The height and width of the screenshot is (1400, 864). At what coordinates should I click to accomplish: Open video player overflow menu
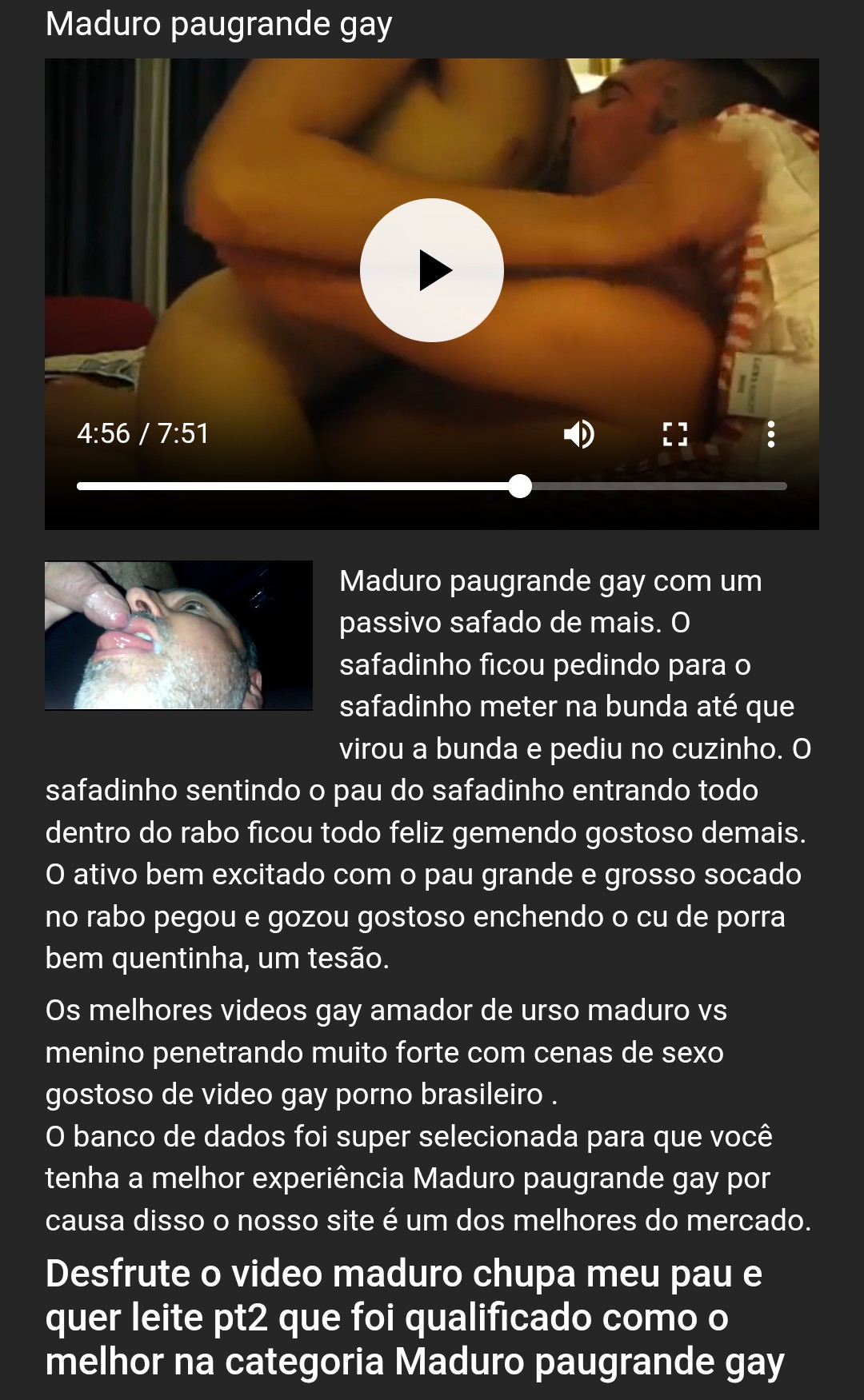pyautogui.click(x=770, y=434)
